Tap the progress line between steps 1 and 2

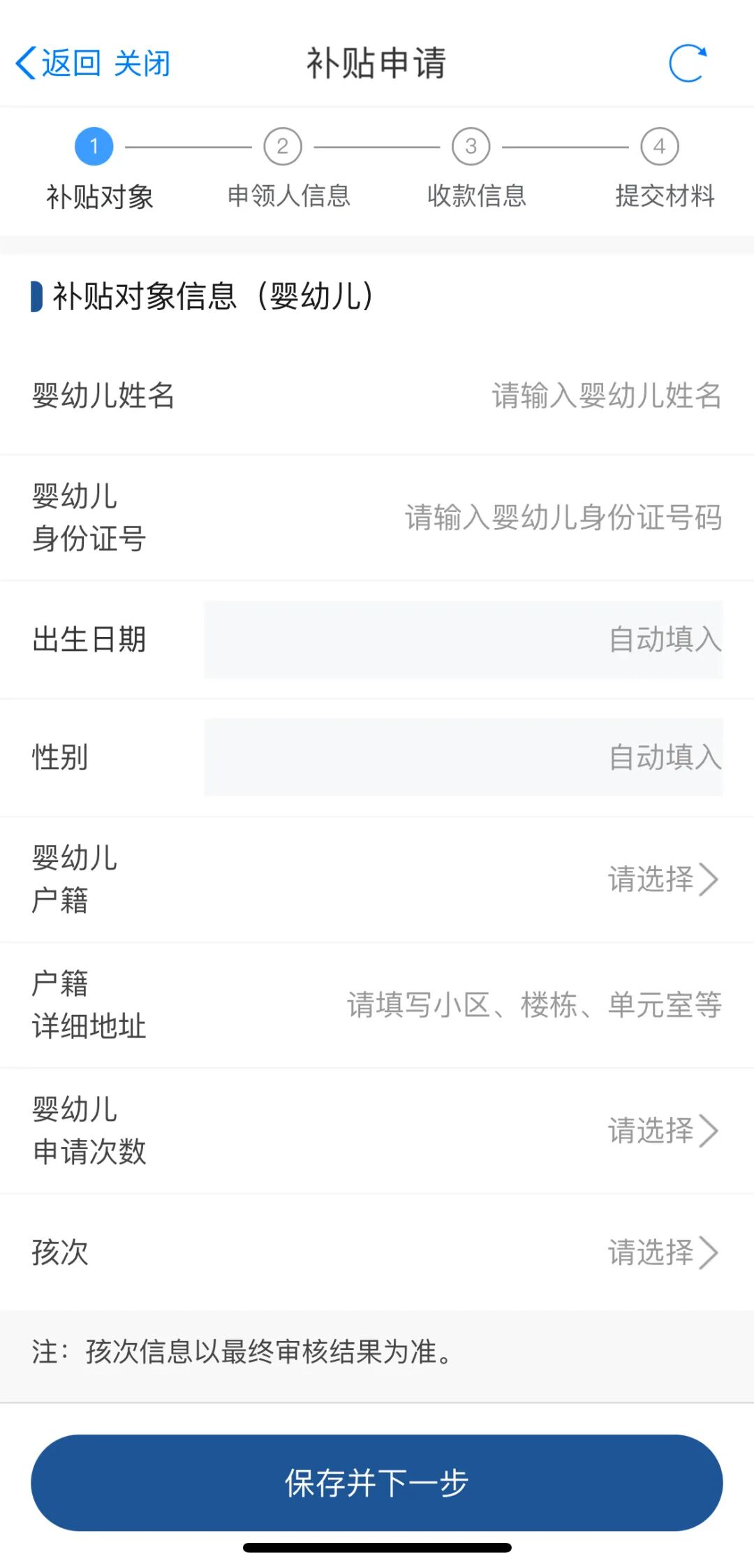click(x=187, y=147)
